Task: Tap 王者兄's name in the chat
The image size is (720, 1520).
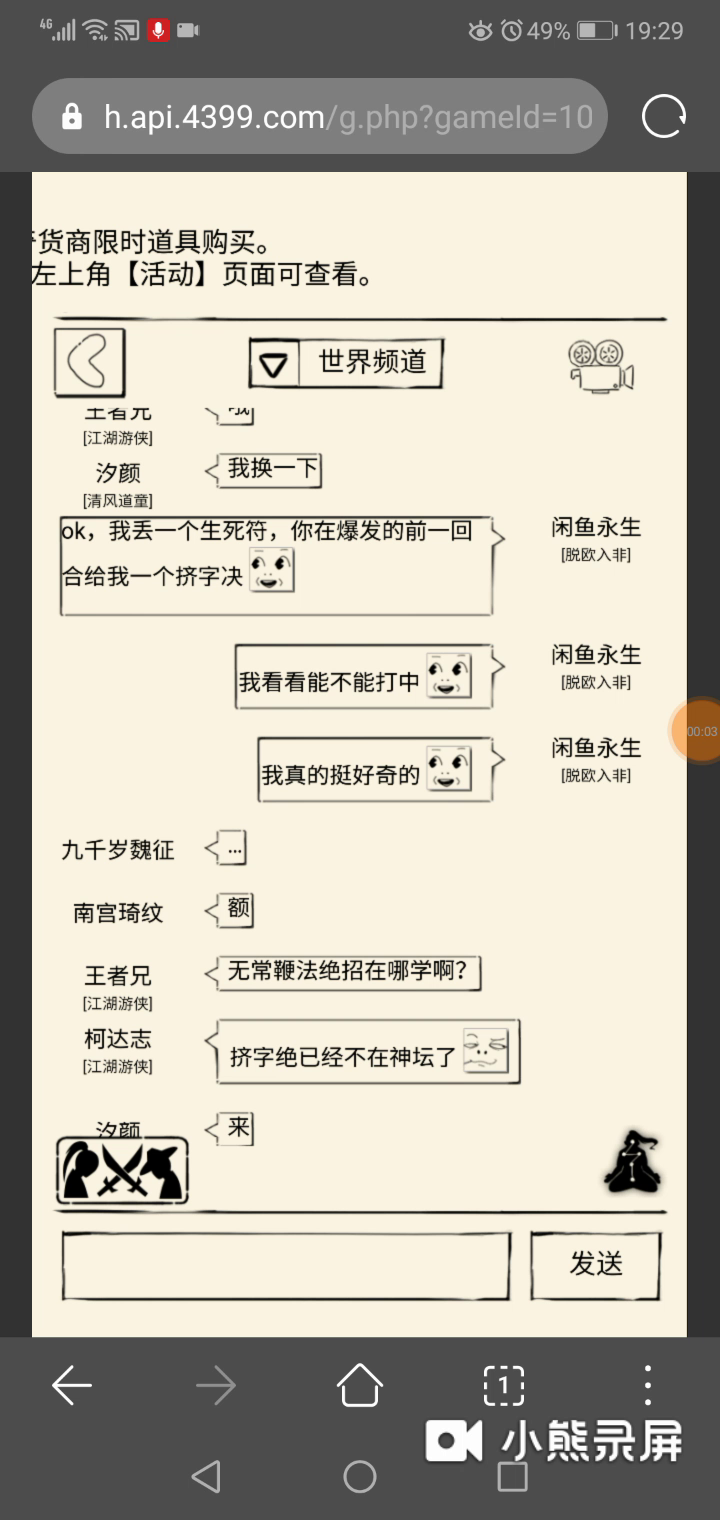Action: pos(118,975)
